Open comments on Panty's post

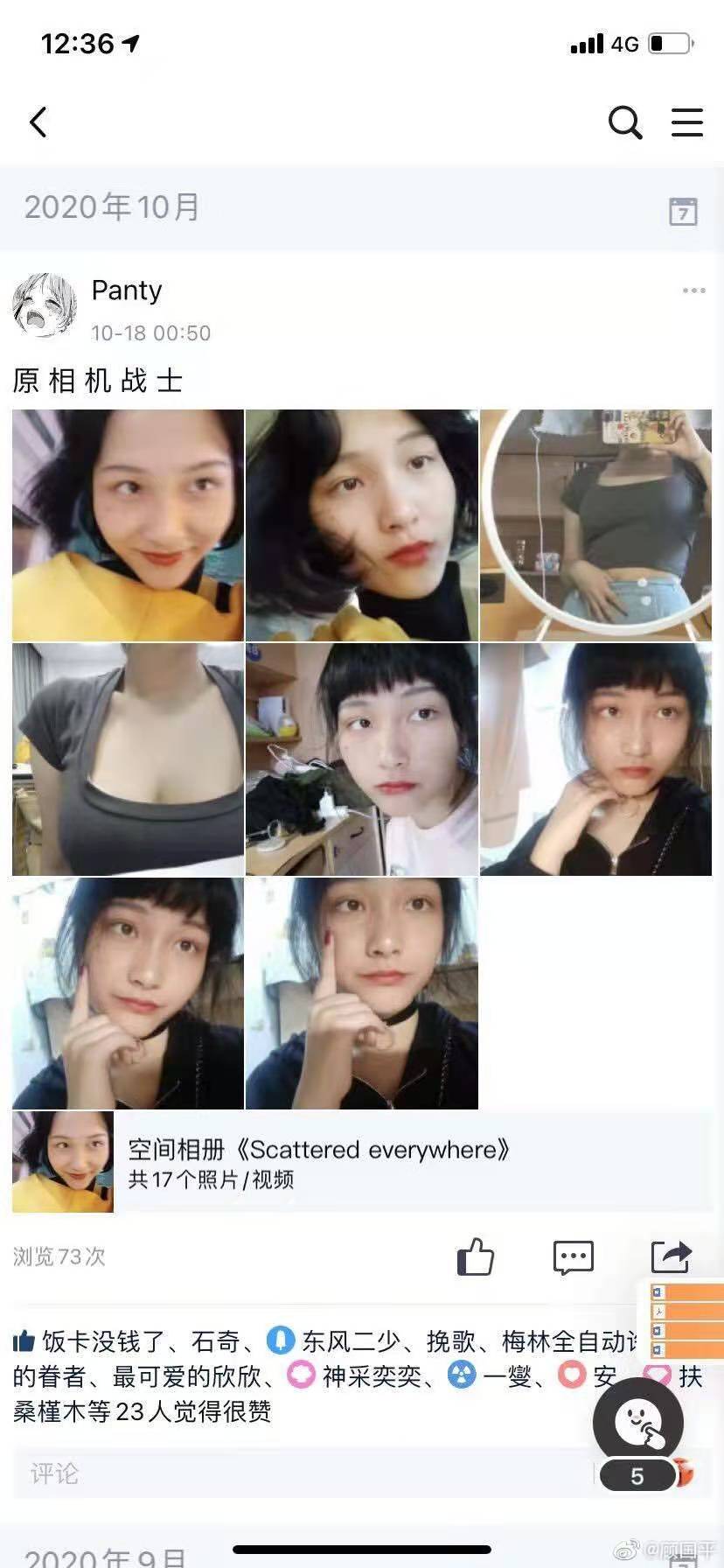[574, 1256]
